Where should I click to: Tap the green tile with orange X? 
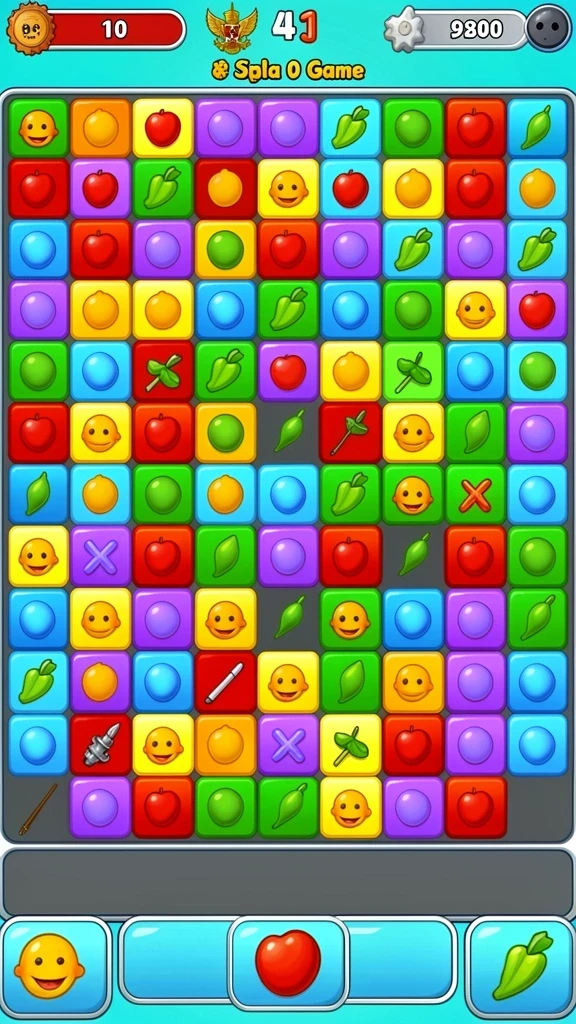tap(475, 494)
